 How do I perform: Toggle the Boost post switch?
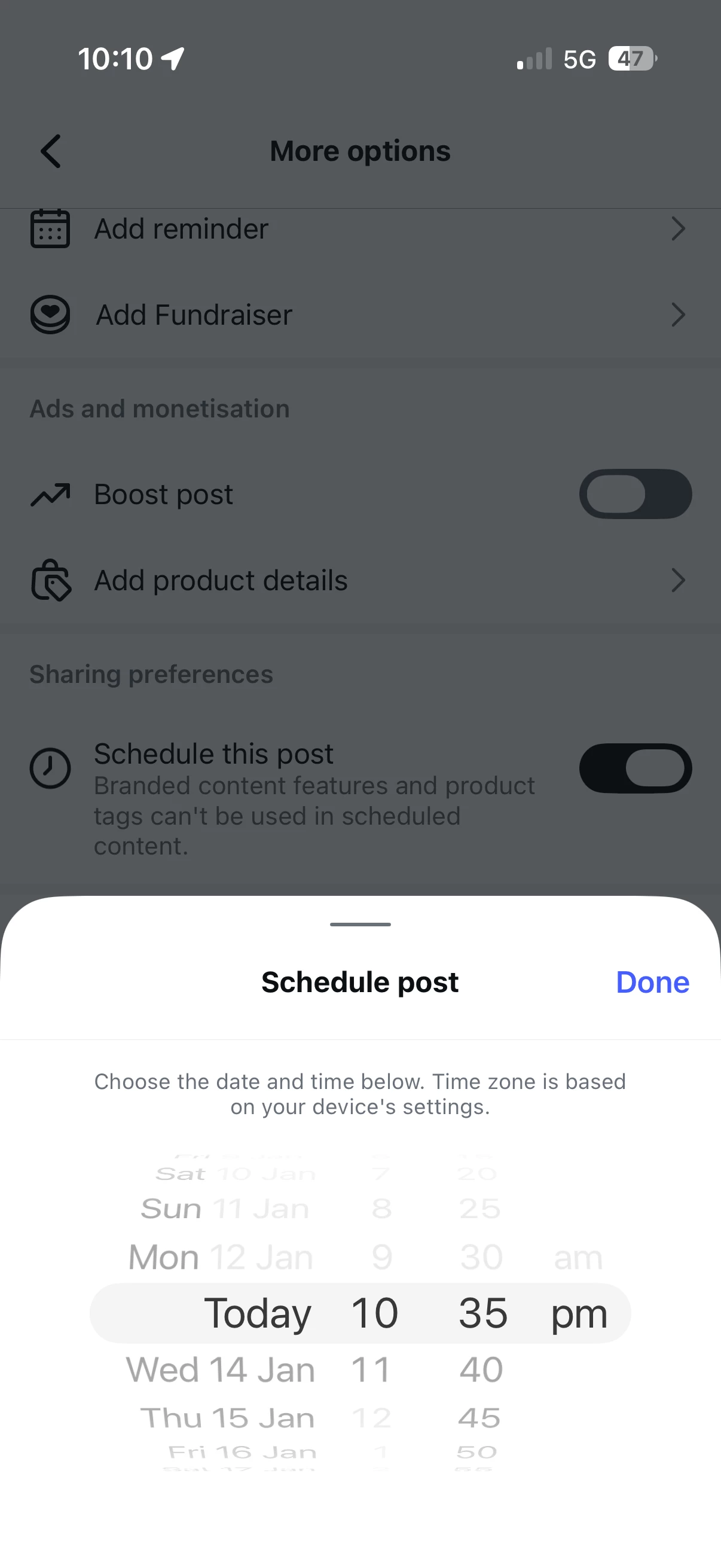[634, 493]
